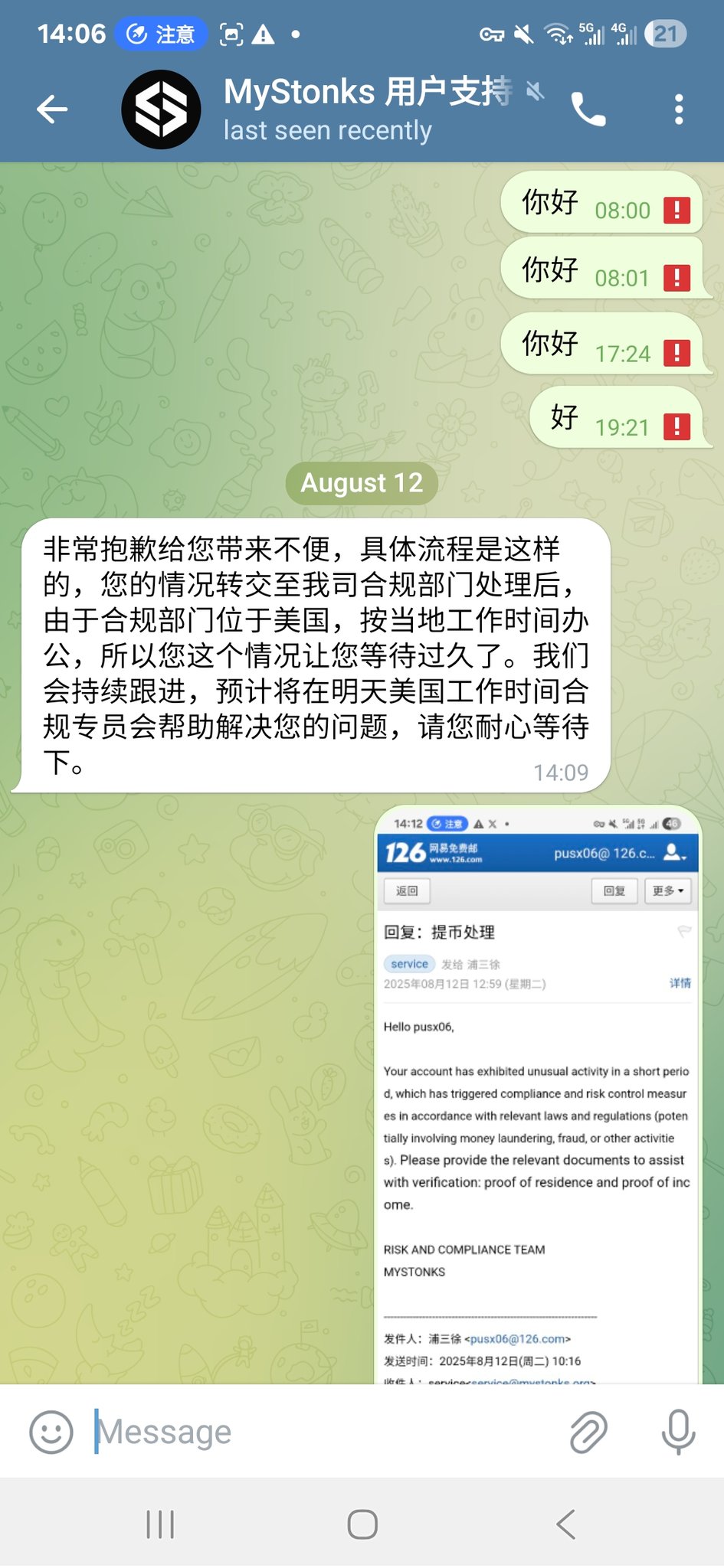
Task: Start a voice call with MyStonks support
Action: [588, 109]
